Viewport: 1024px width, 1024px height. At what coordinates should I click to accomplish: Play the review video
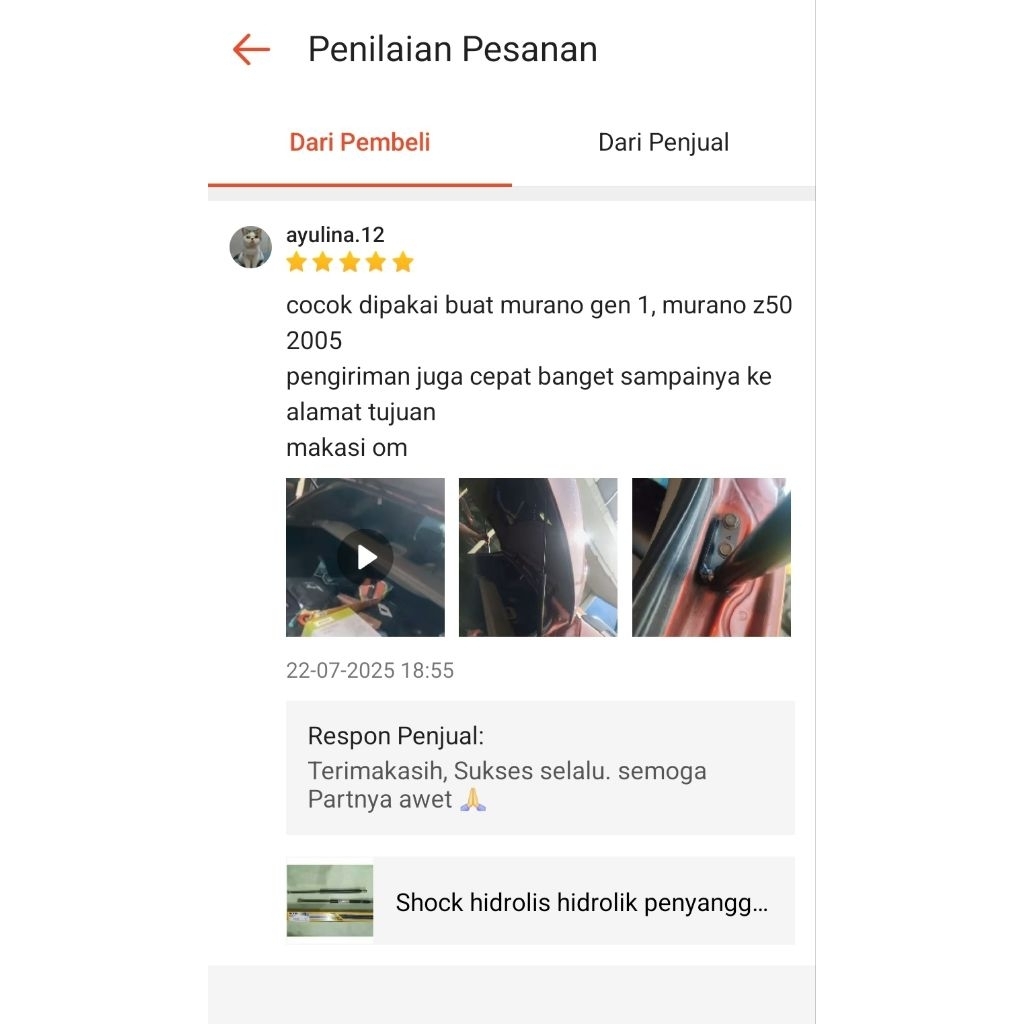click(x=365, y=557)
